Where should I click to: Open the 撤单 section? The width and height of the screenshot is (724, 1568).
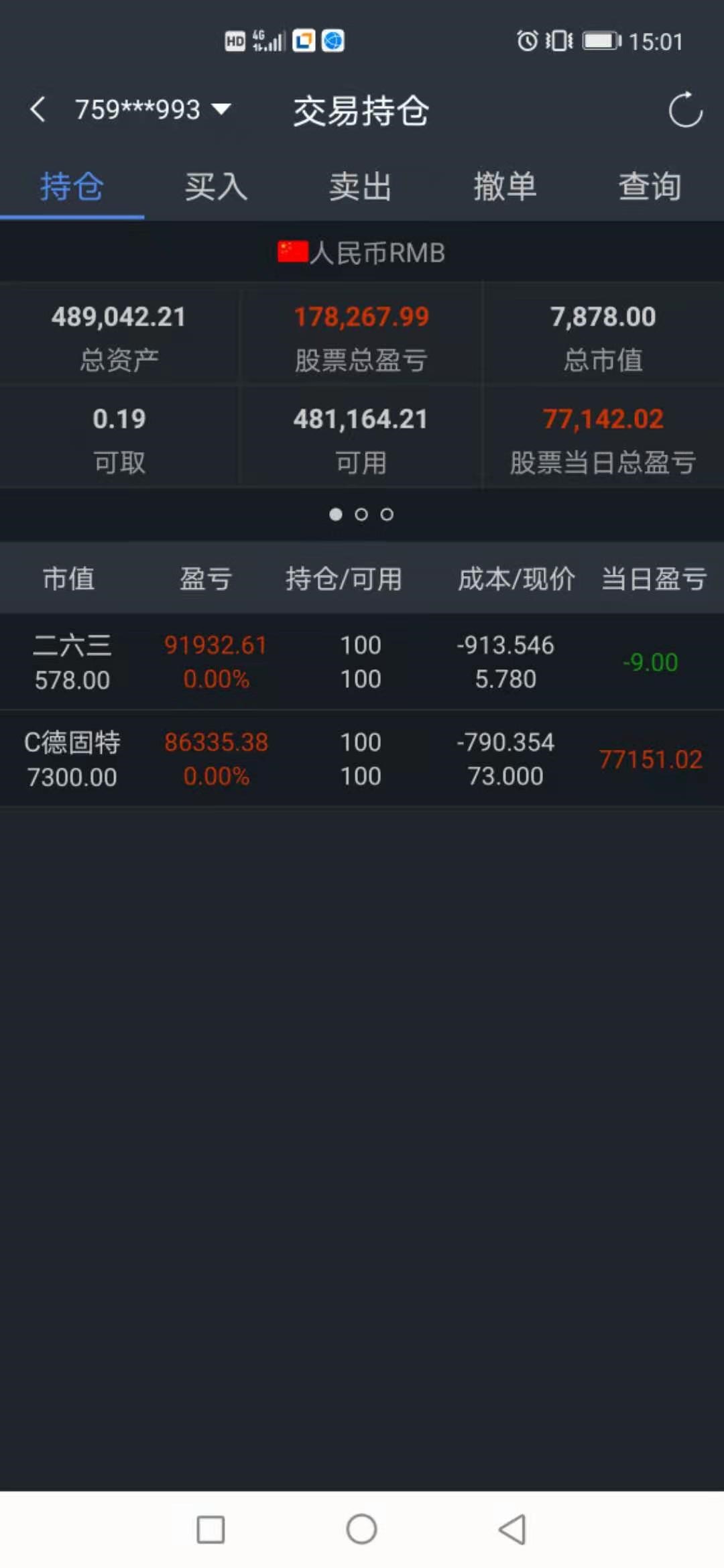pos(506,187)
